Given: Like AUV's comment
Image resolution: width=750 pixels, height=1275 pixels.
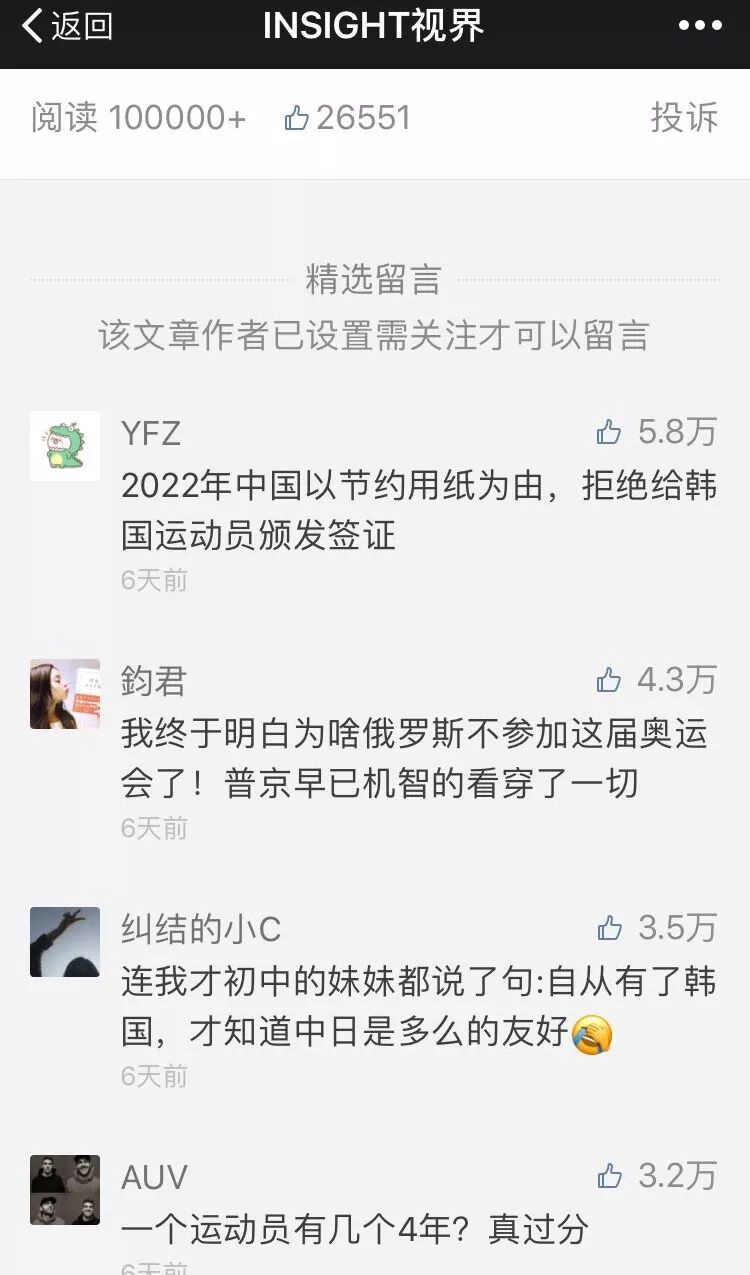Looking at the screenshot, I should [609, 1177].
